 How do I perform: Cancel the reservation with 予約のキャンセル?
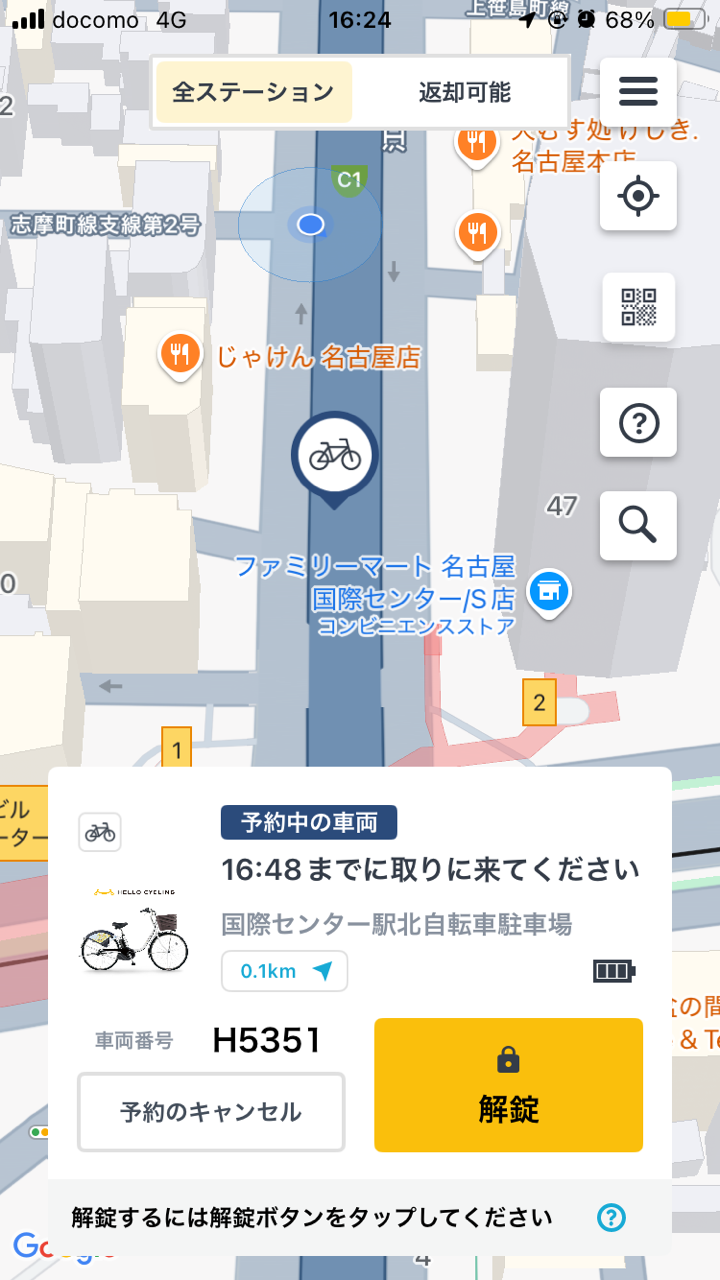pos(211,1112)
